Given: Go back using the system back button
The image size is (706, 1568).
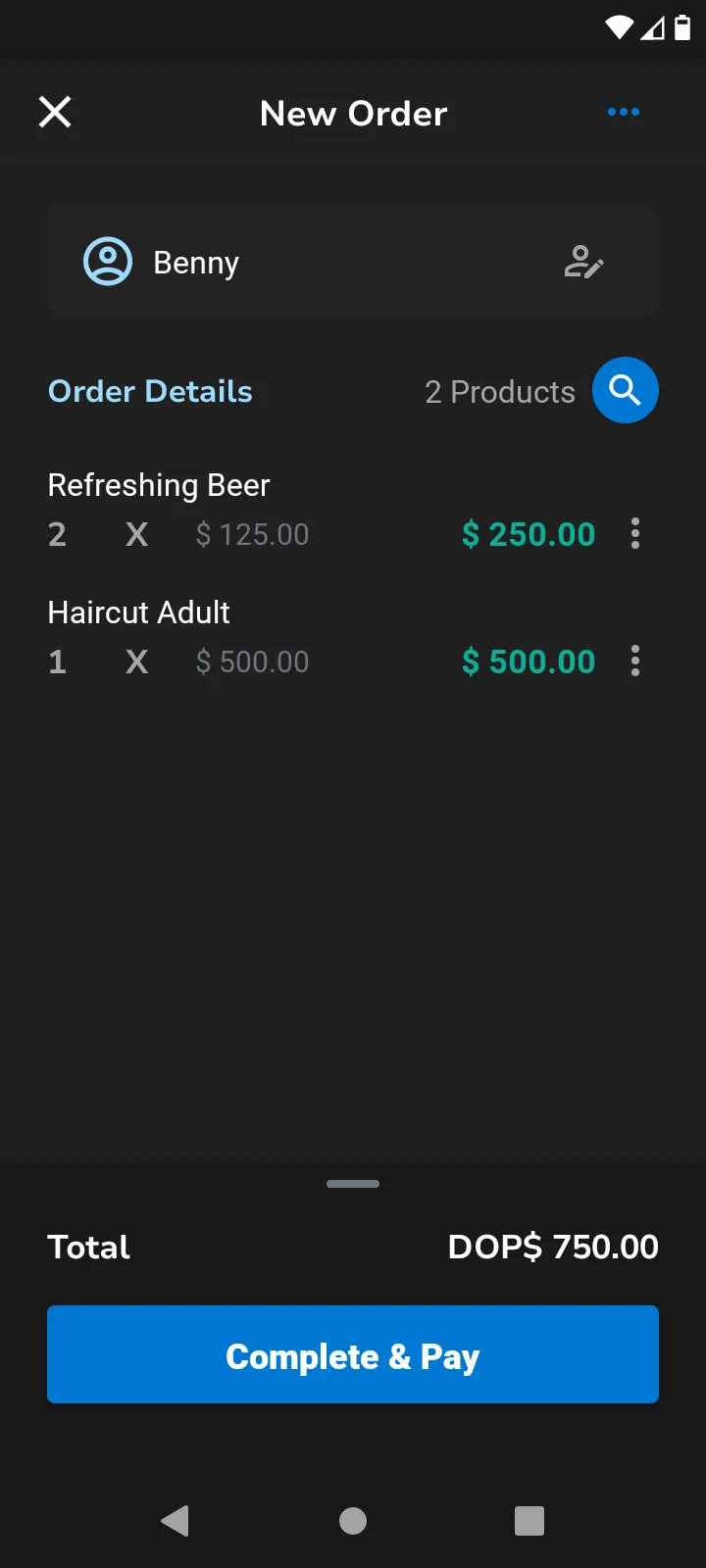Looking at the screenshot, I should coord(175,1521).
